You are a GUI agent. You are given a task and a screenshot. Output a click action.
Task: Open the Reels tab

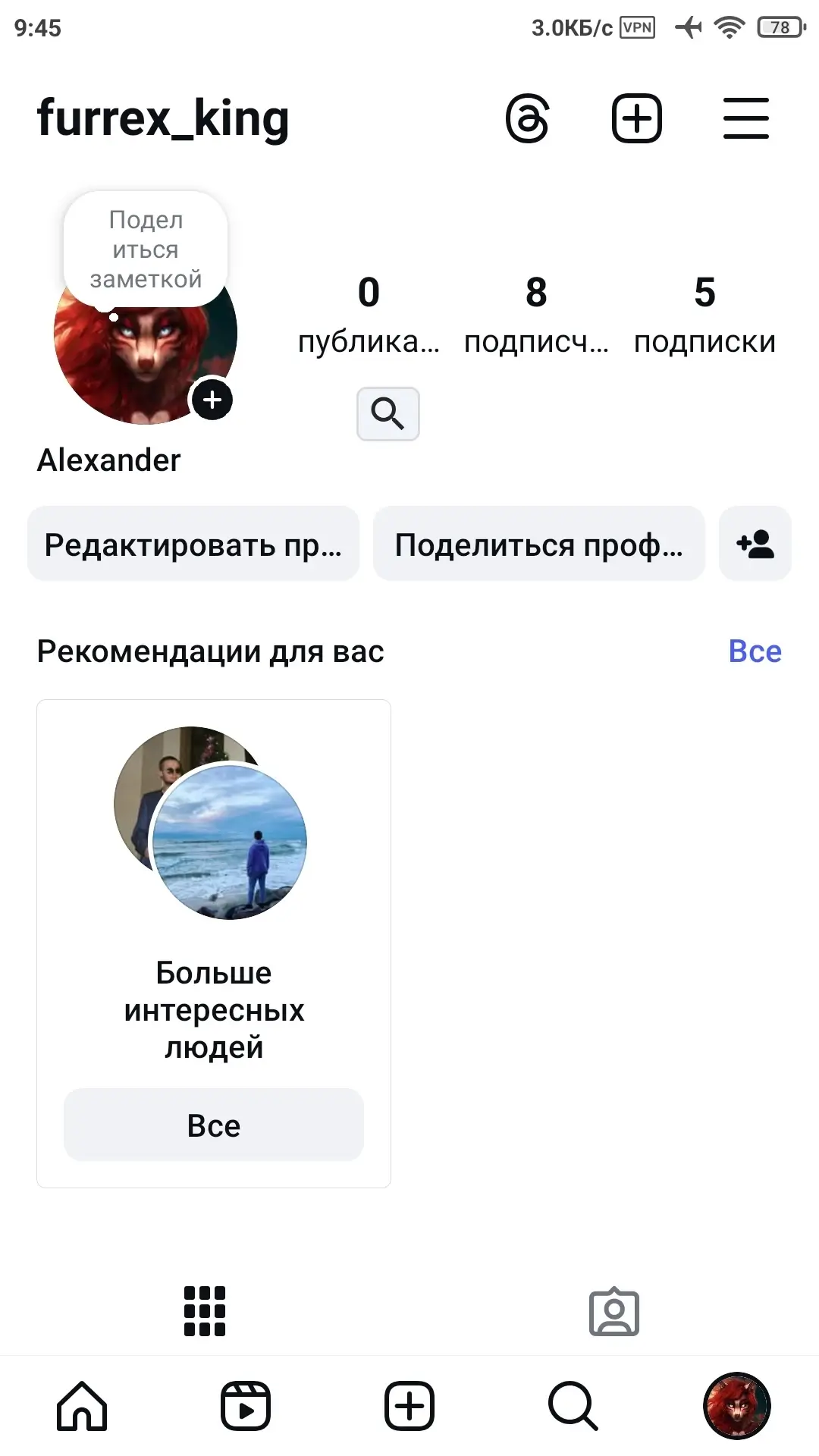(x=246, y=1406)
